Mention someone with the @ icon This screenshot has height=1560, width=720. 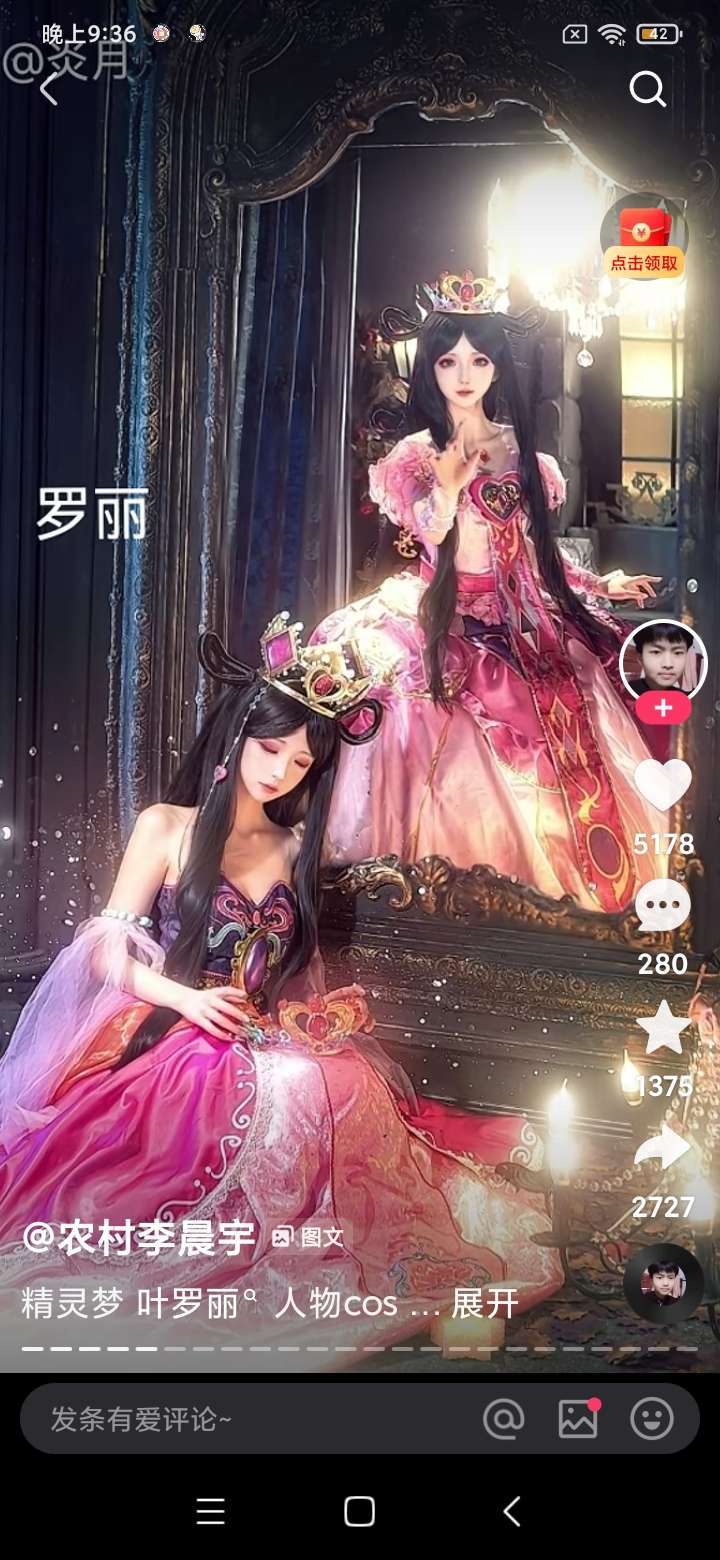tap(503, 1418)
